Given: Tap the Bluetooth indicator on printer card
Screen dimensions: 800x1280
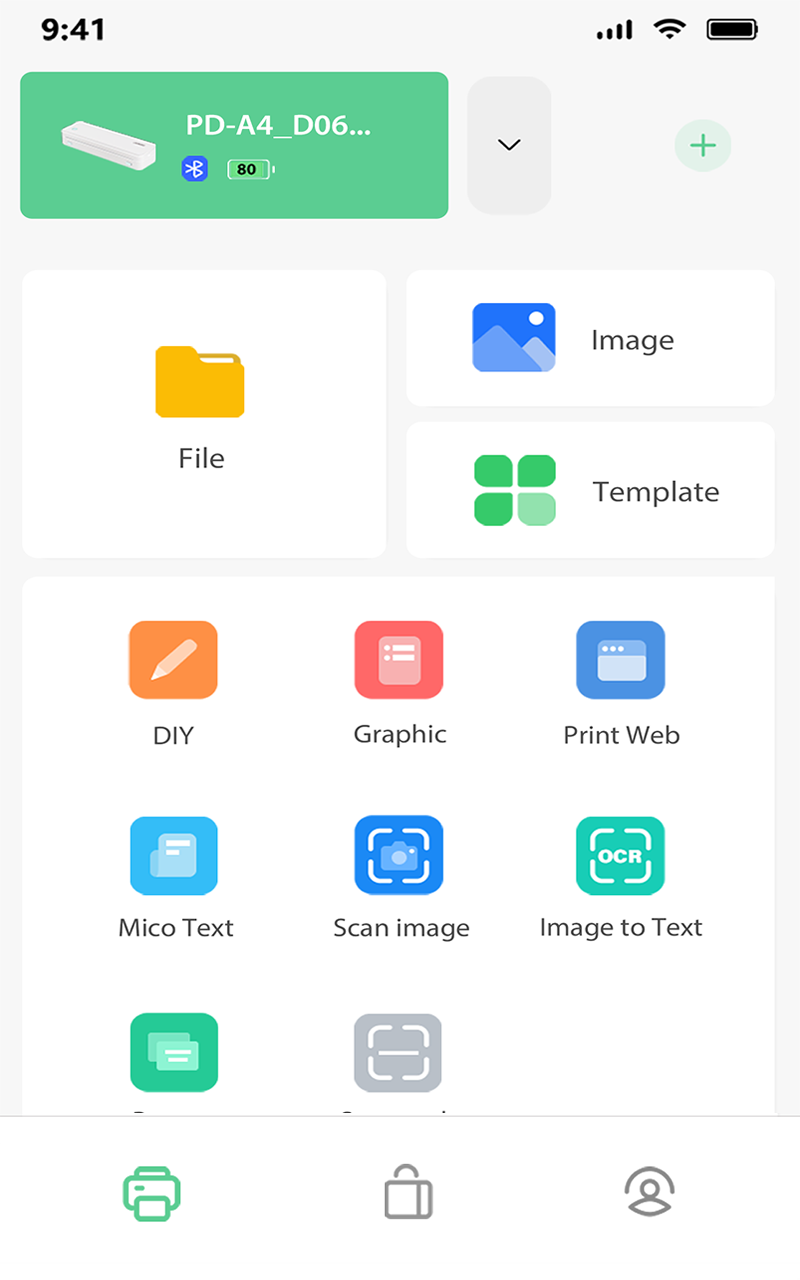Looking at the screenshot, I should click(193, 168).
